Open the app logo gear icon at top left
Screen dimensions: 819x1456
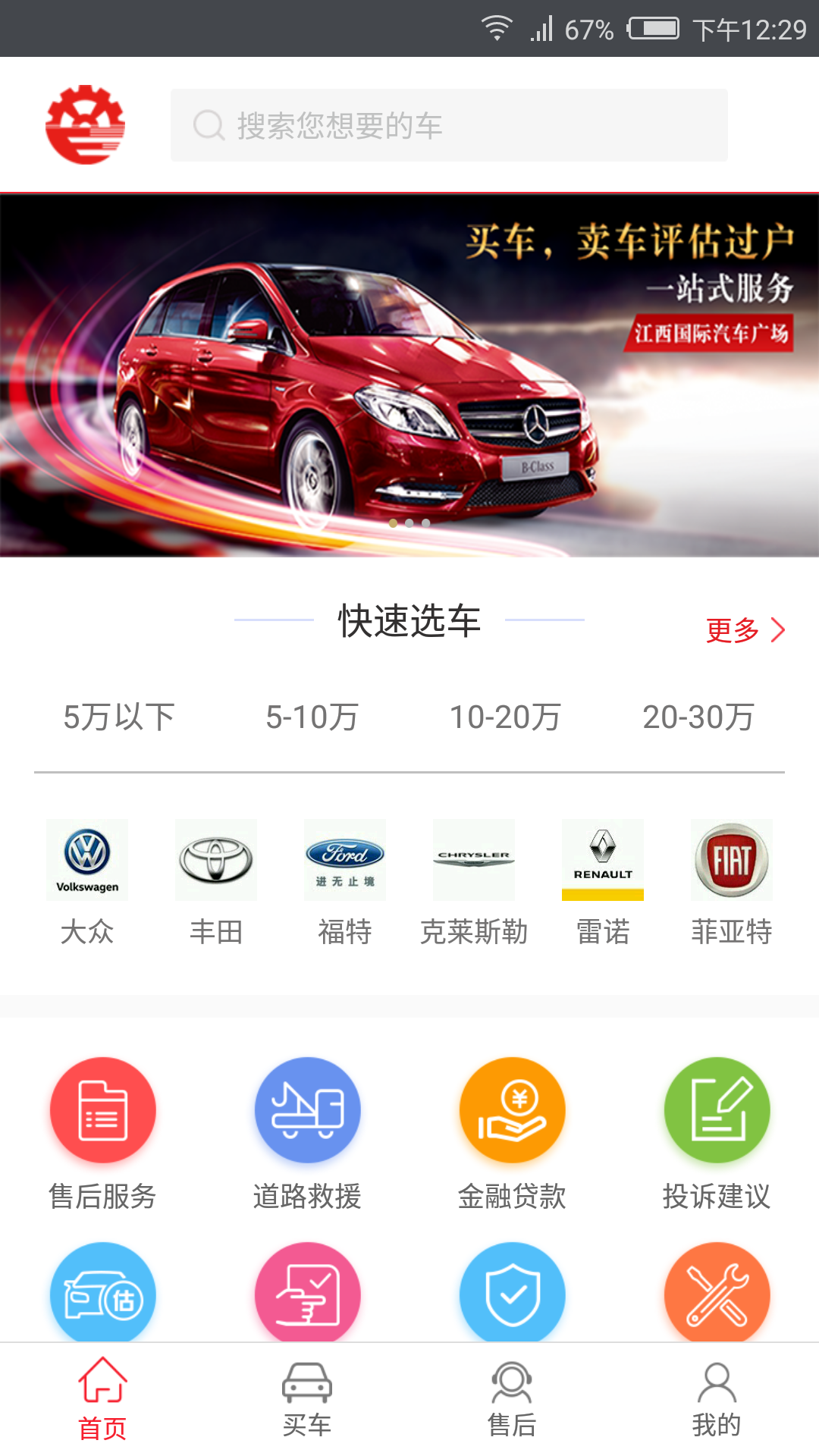coord(86,124)
